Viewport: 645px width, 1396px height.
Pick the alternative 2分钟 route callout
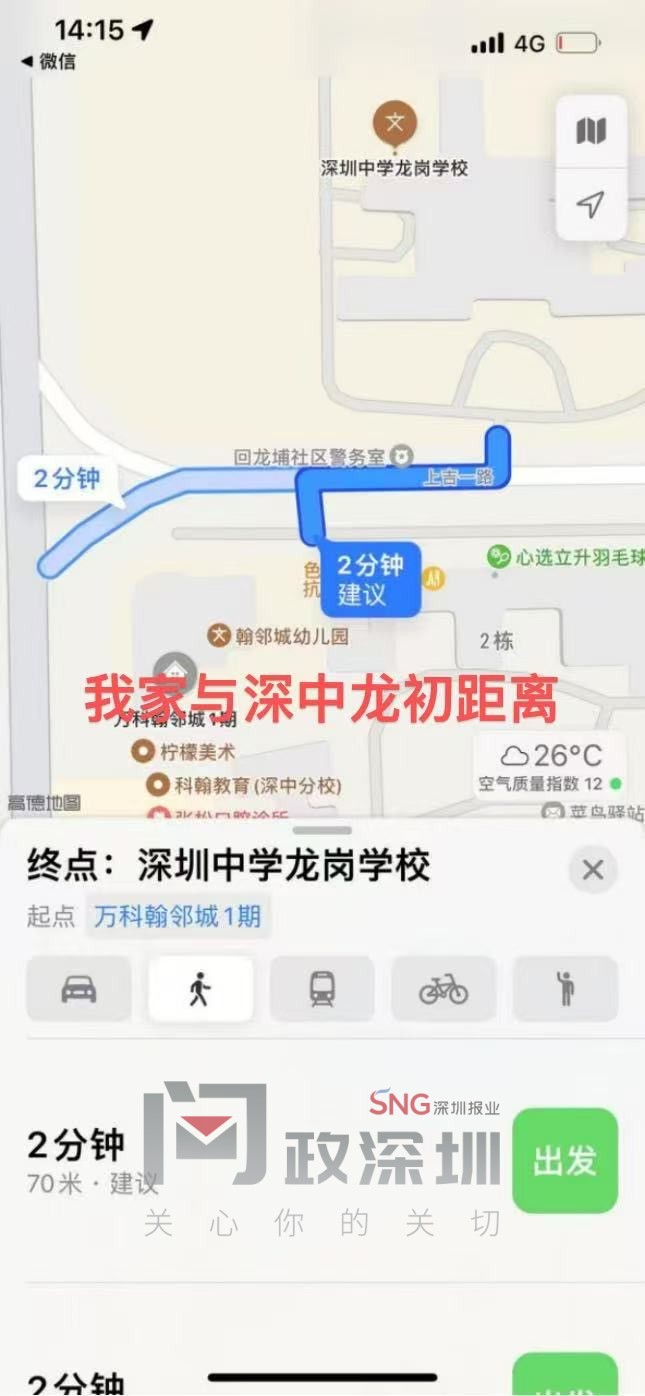point(67,480)
